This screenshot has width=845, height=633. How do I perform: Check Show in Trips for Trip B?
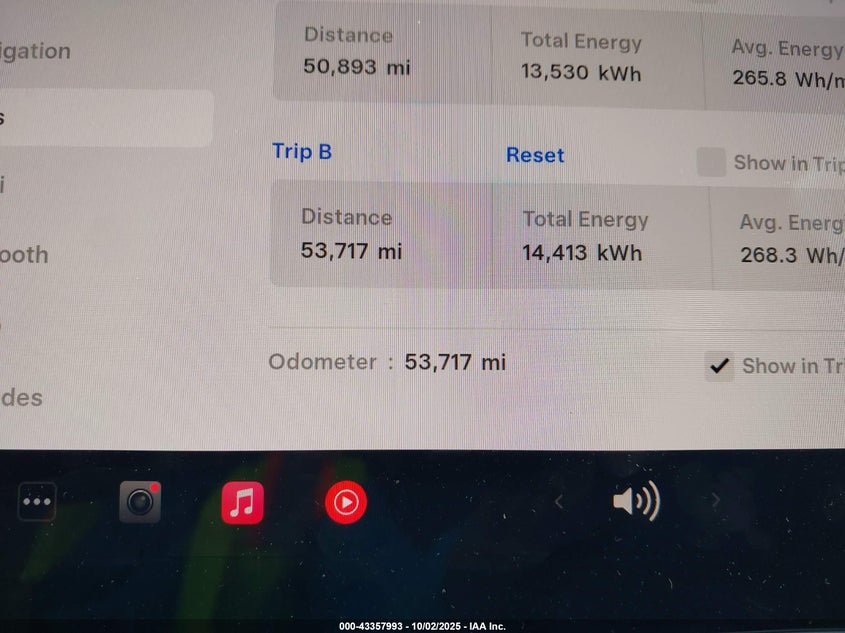click(x=711, y=162)
